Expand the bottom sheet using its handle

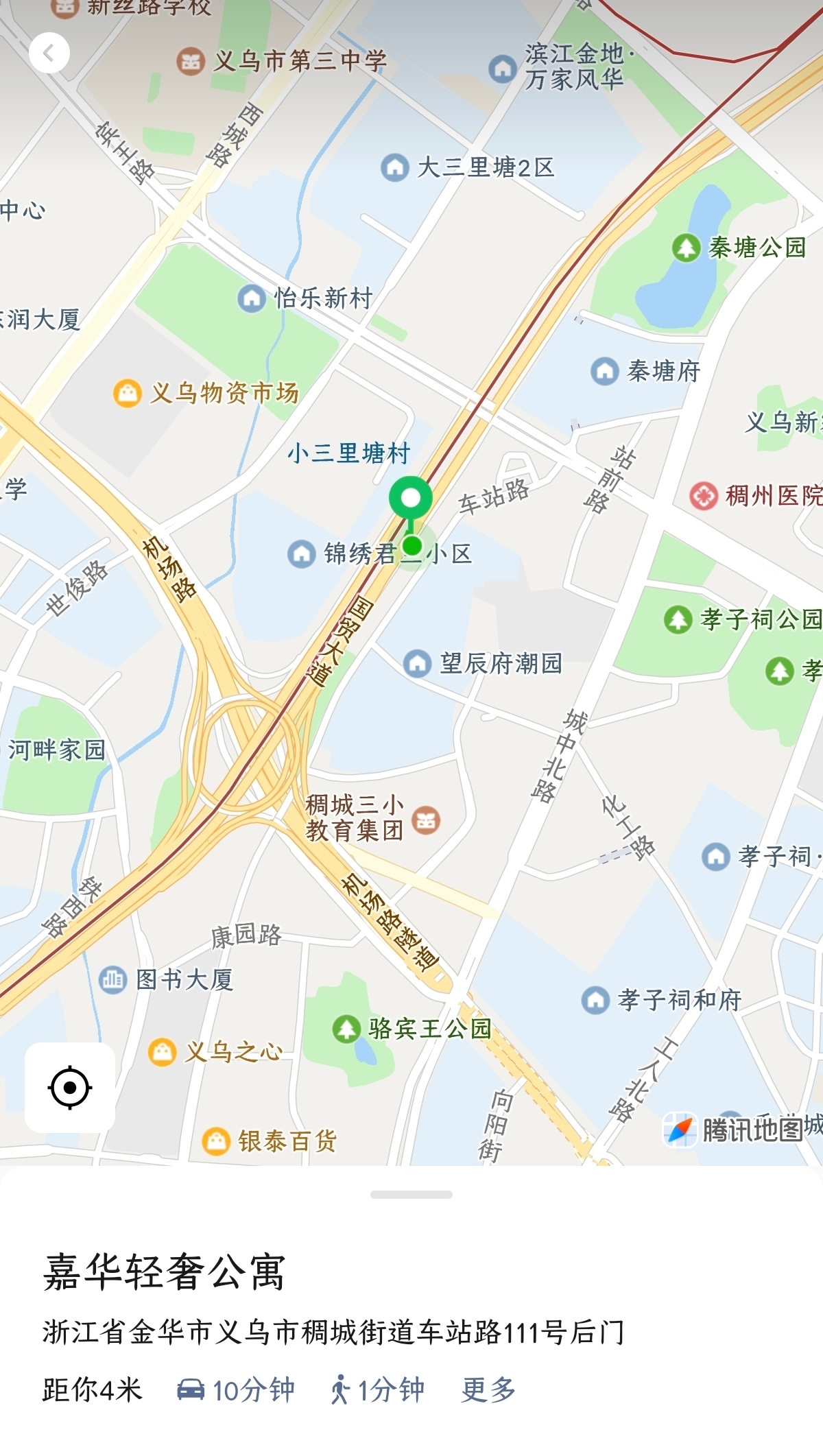(x=411, y=1195)
